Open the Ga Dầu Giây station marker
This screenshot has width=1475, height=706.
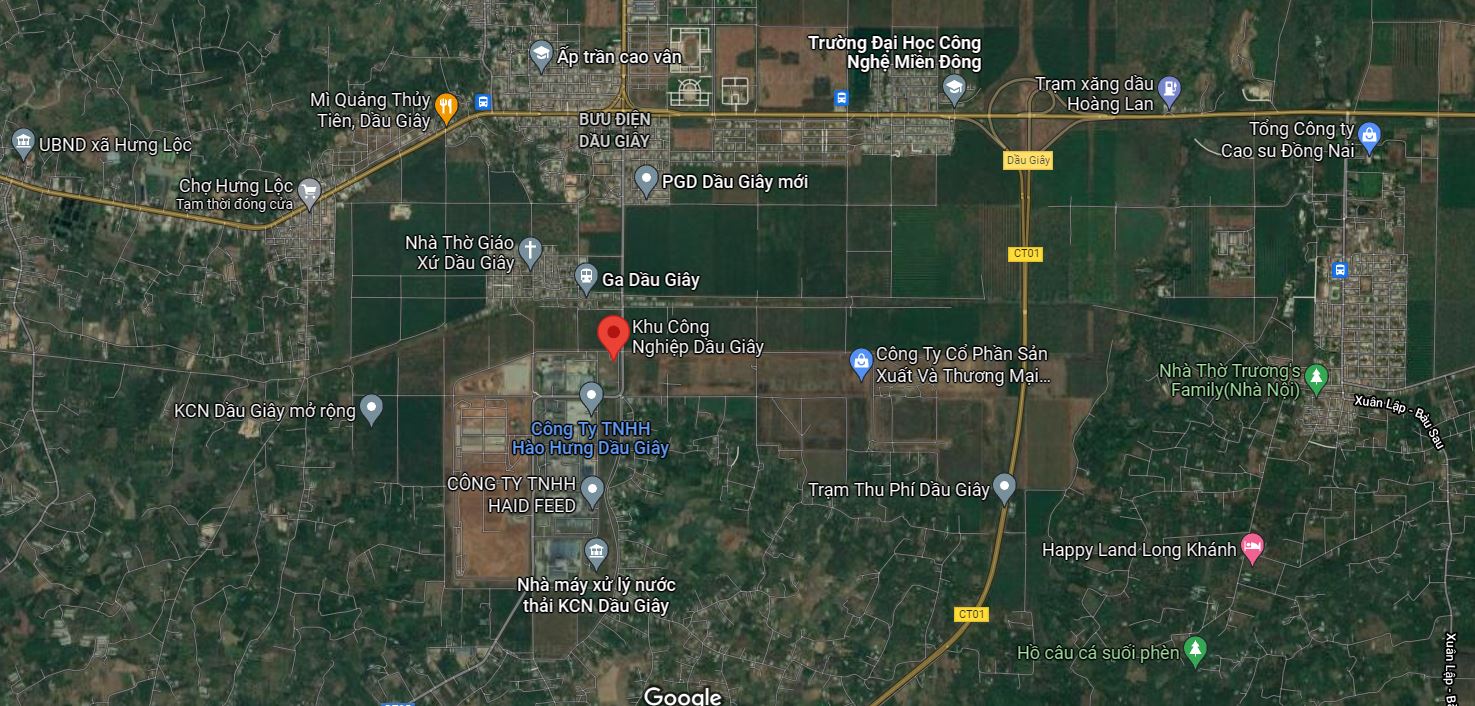(586, 278)
